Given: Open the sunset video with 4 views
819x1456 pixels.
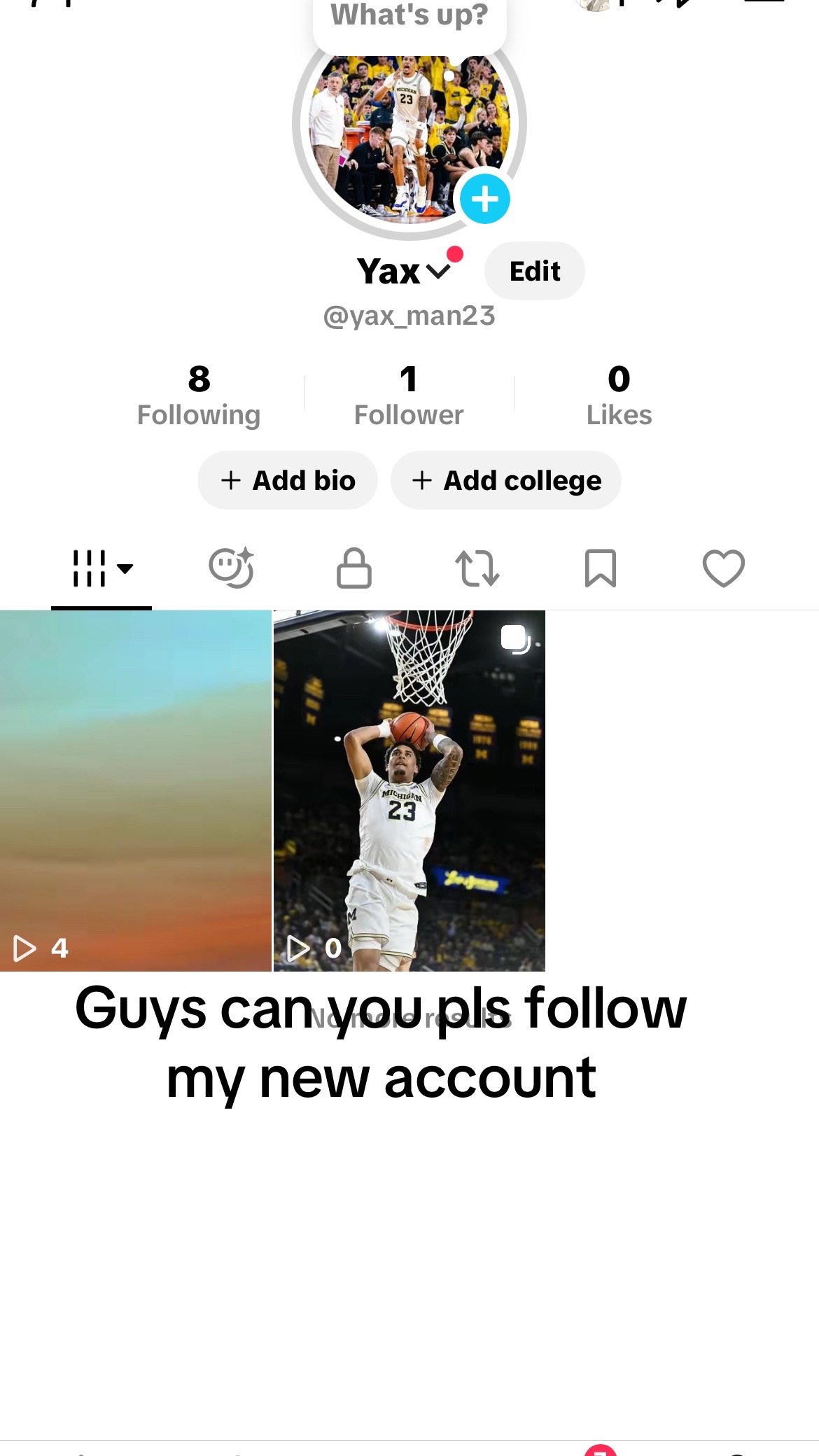Looking at the screenshot, I should [135, 790].
